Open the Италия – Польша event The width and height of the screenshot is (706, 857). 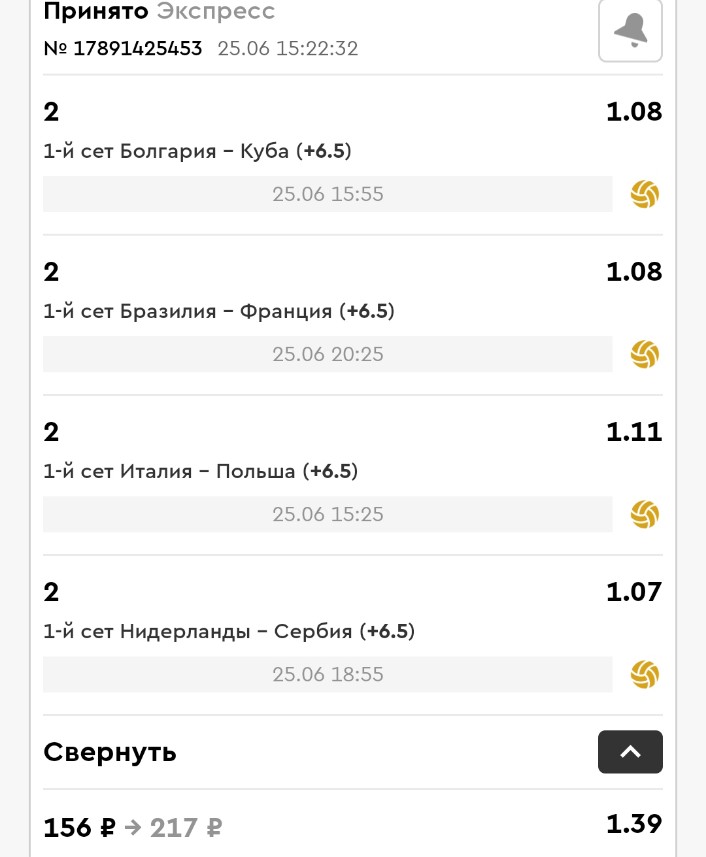(x=200, y=471)
